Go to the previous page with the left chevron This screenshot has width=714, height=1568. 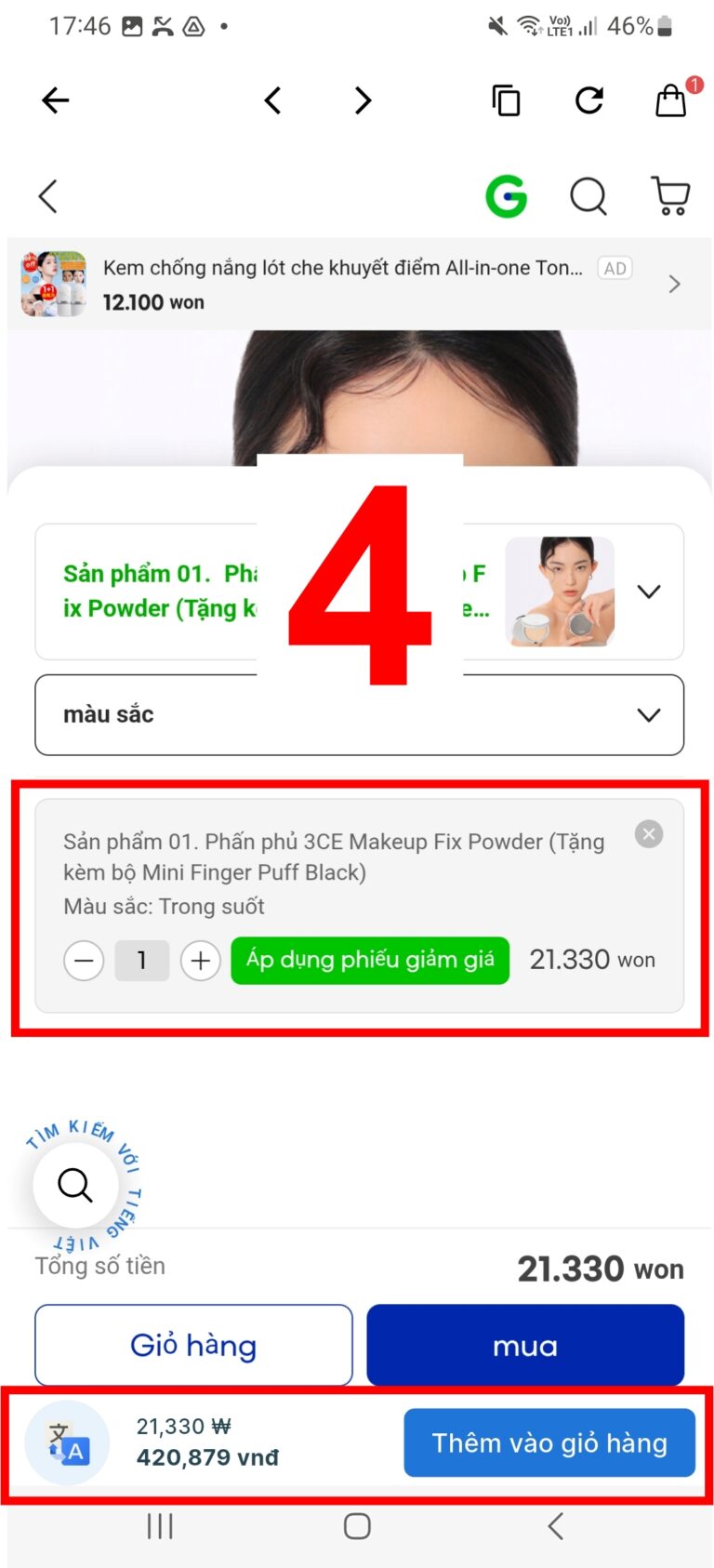click(272, 100)
